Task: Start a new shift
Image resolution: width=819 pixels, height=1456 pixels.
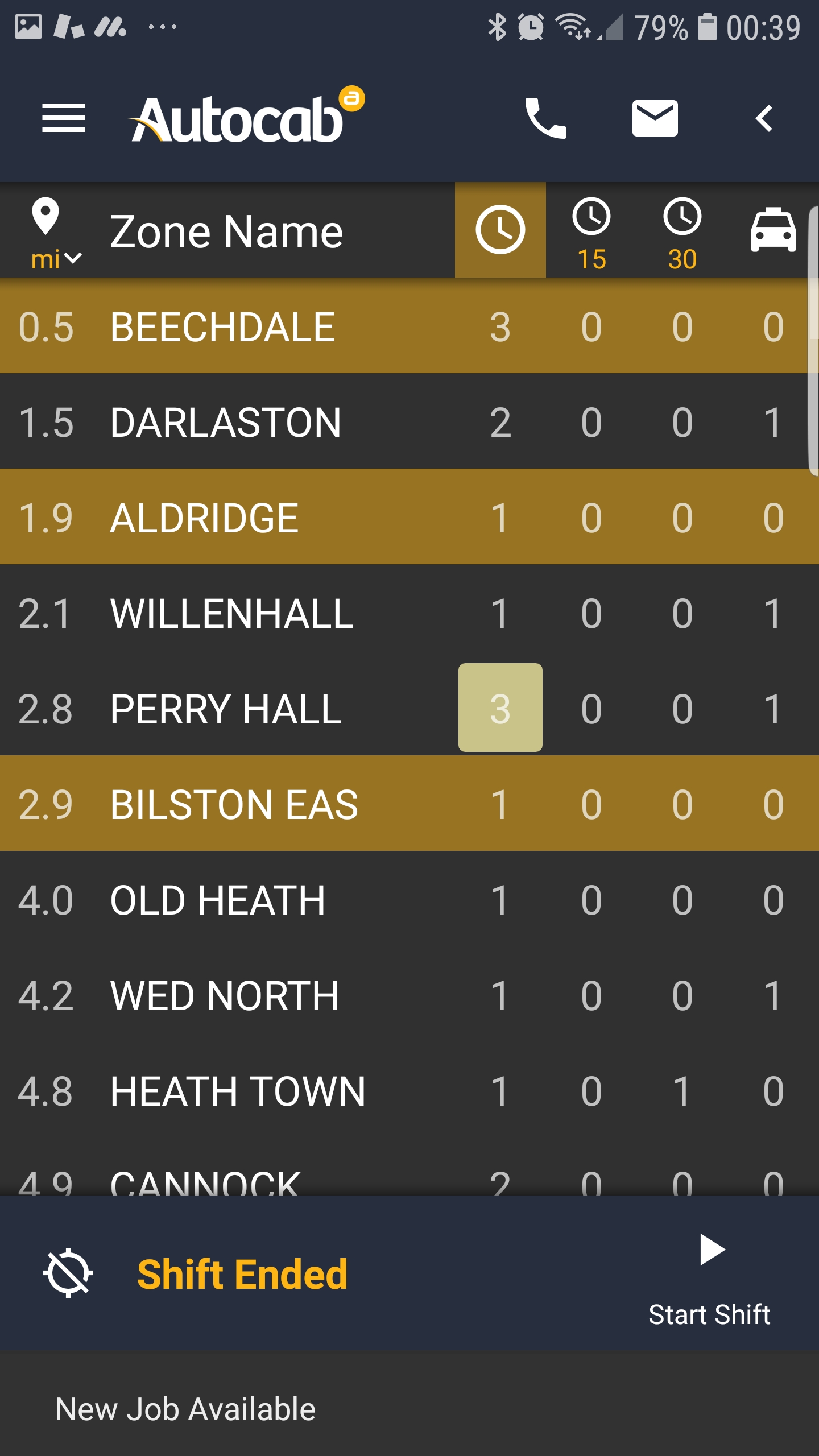Action: (x=710, y=1280)
